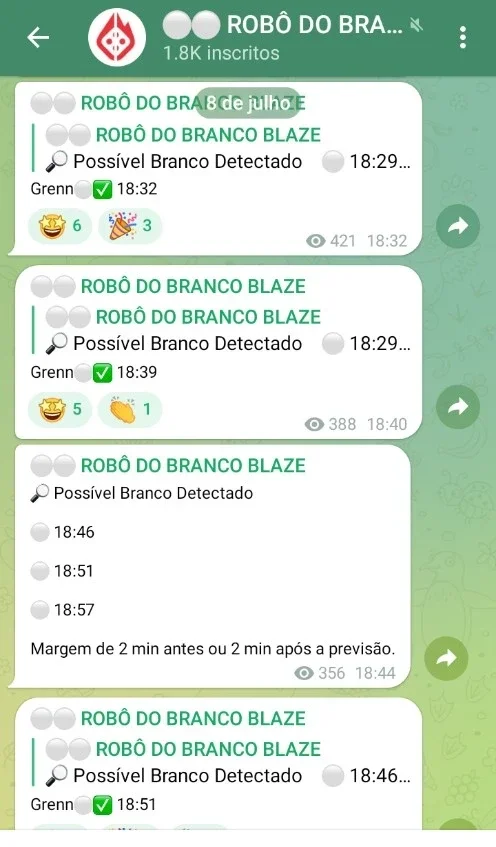Go back using the header arrow
496x847 pixels.
pos(38,37)
